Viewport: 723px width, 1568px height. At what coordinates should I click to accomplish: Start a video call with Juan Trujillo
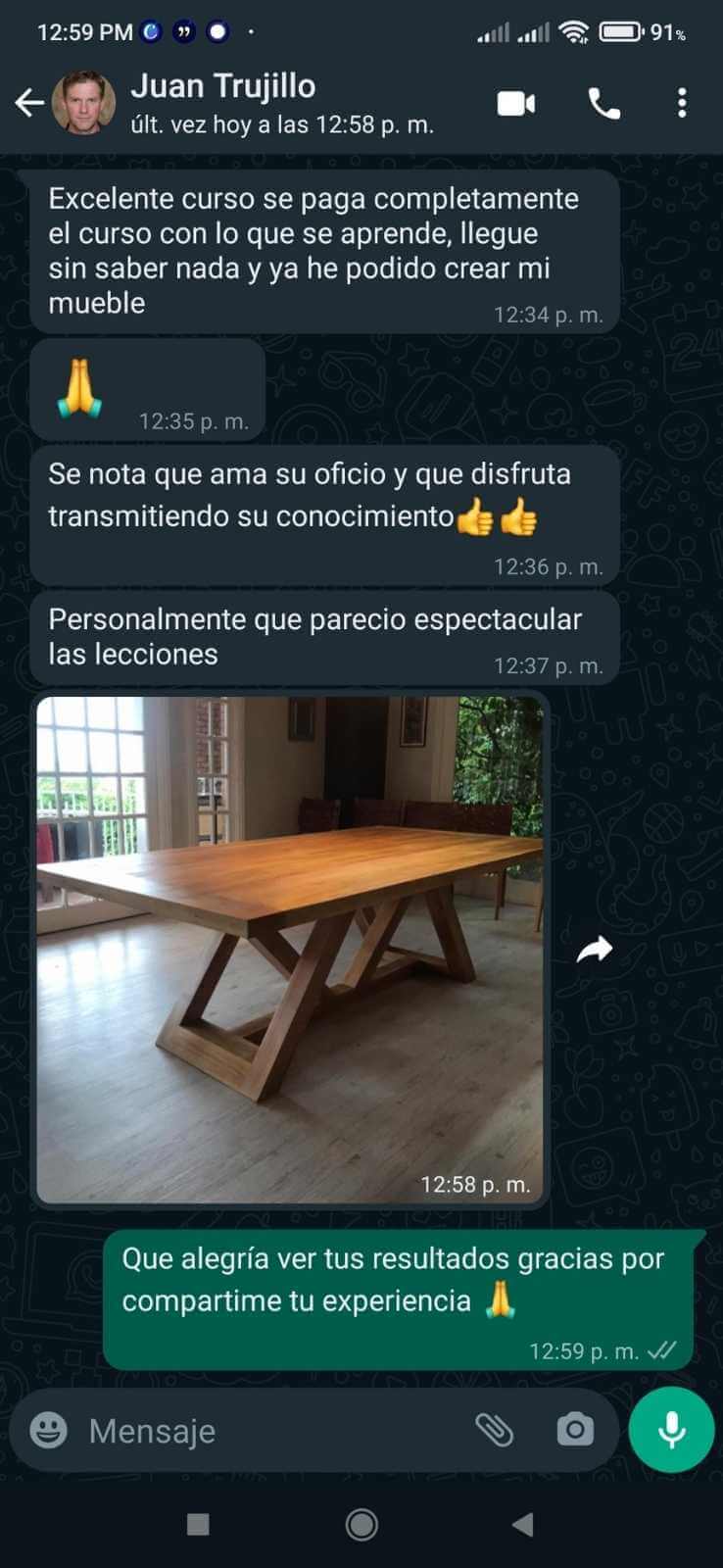[x=516, y=103]
